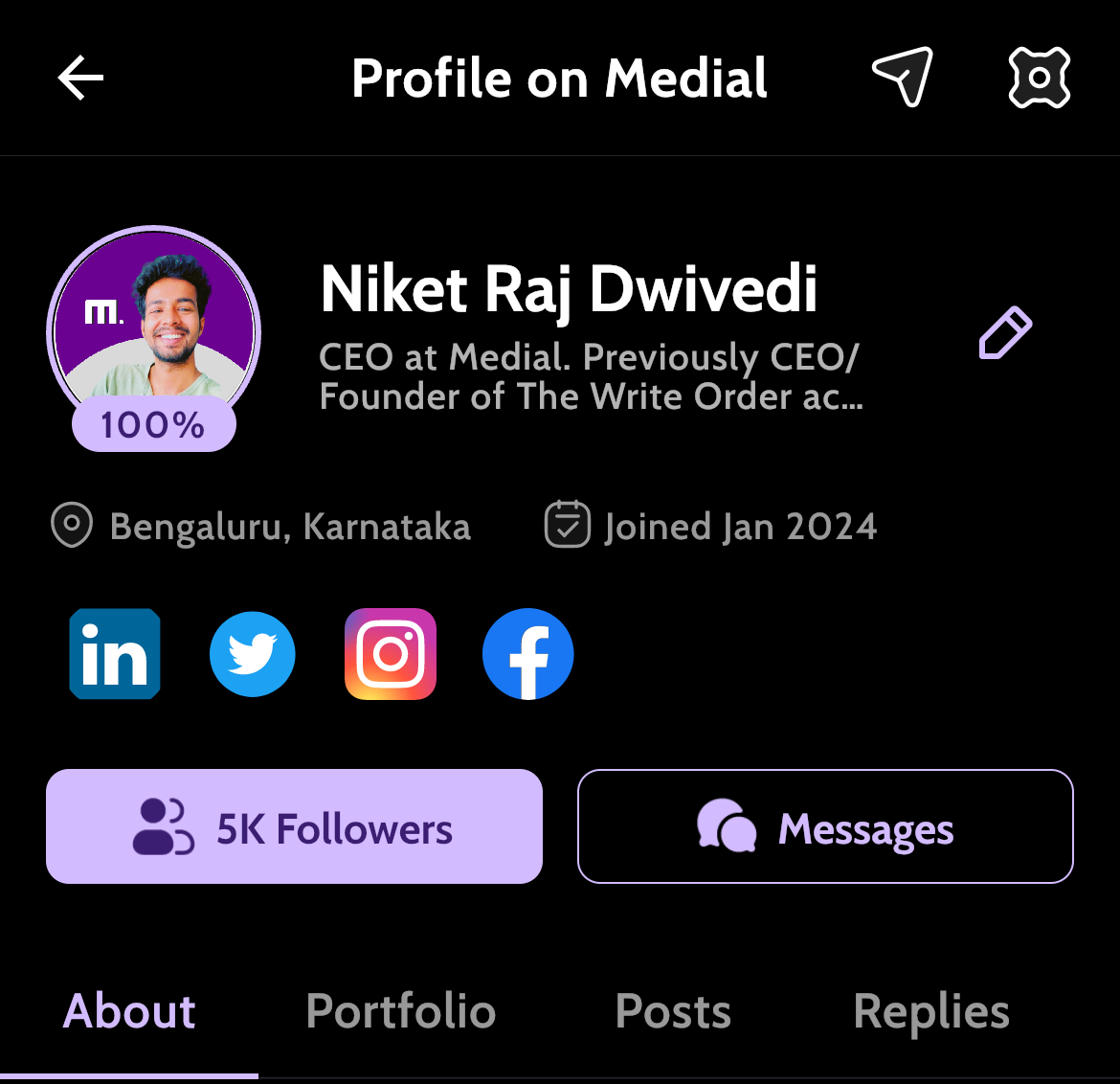This screenshot has width=1120, height=1084.
Task: Show the Replies tab
Action: (x=931, y=1011)
